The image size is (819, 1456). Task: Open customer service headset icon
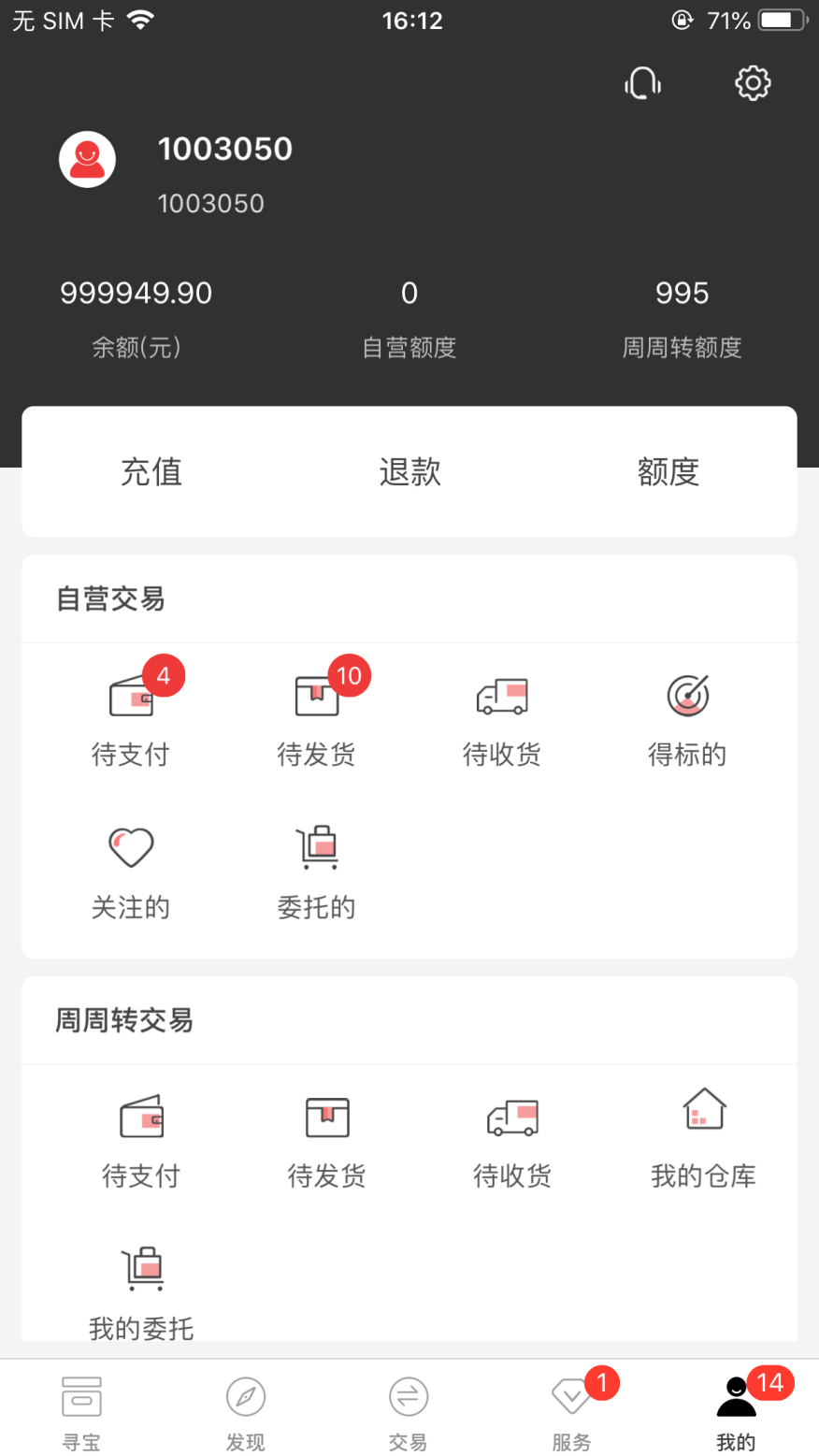click(x=642, y=83)
